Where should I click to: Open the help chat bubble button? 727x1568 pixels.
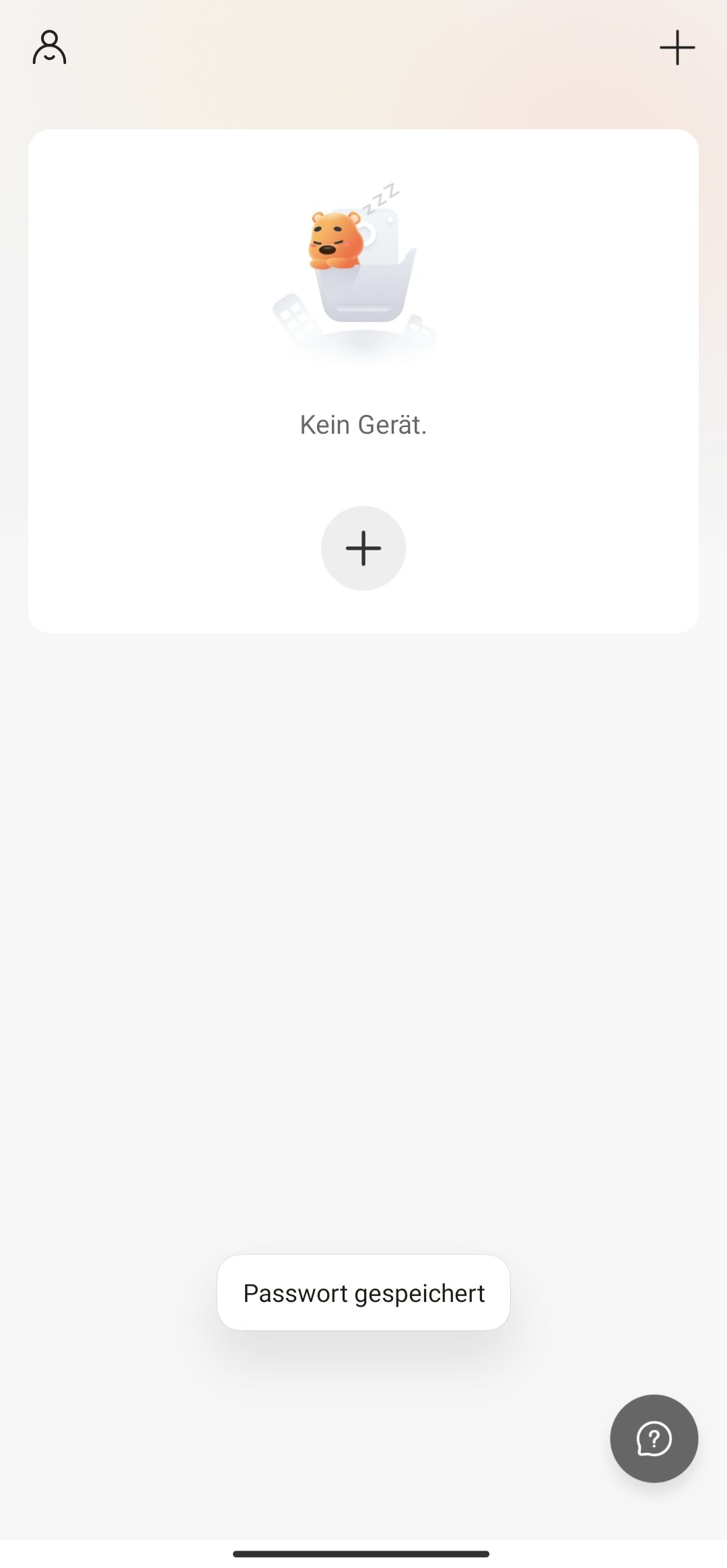[654, 1438]
